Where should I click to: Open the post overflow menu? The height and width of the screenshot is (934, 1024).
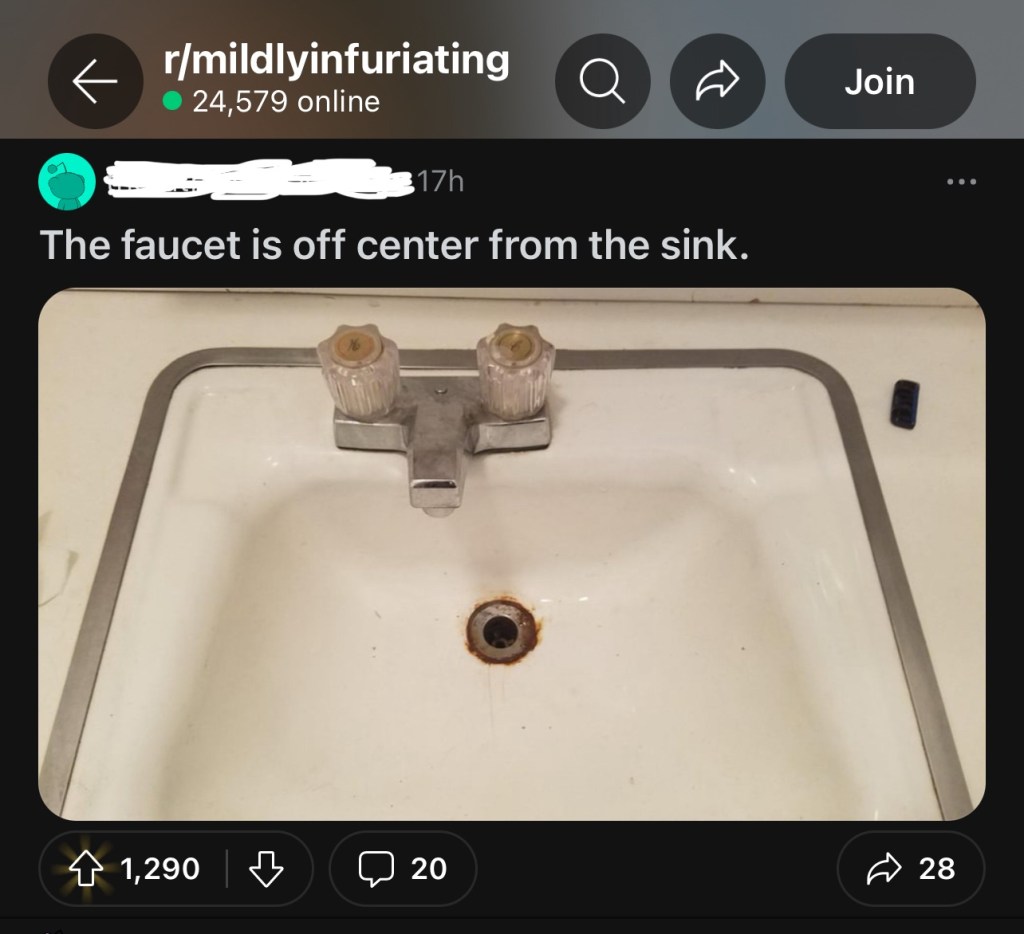958,182
